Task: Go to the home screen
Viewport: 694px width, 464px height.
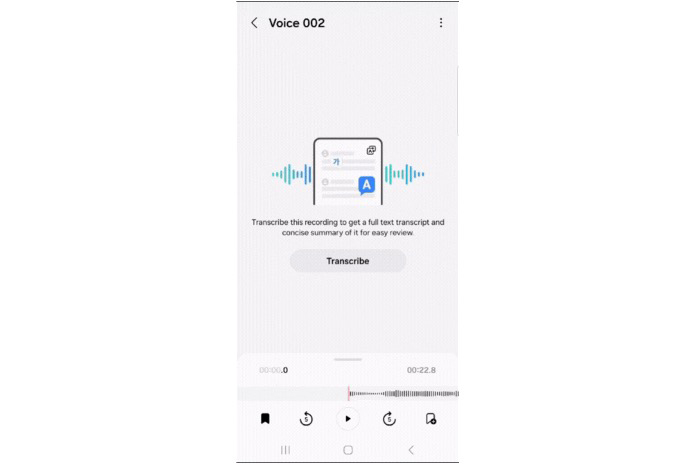Action: click(347, 450)
